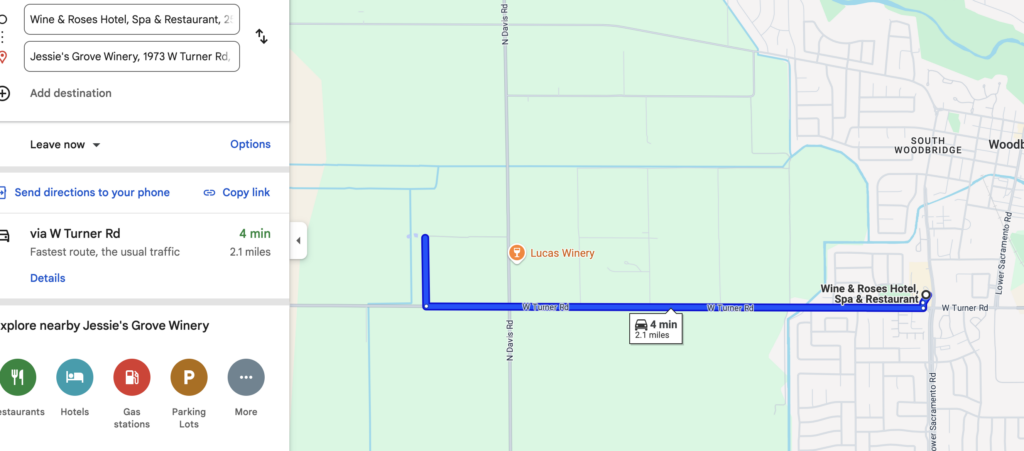Image resolution: width=1024 pixels, height=451 pixels.
Task: Open the Leave now time dropdown
Action: (x=66, y=144)
